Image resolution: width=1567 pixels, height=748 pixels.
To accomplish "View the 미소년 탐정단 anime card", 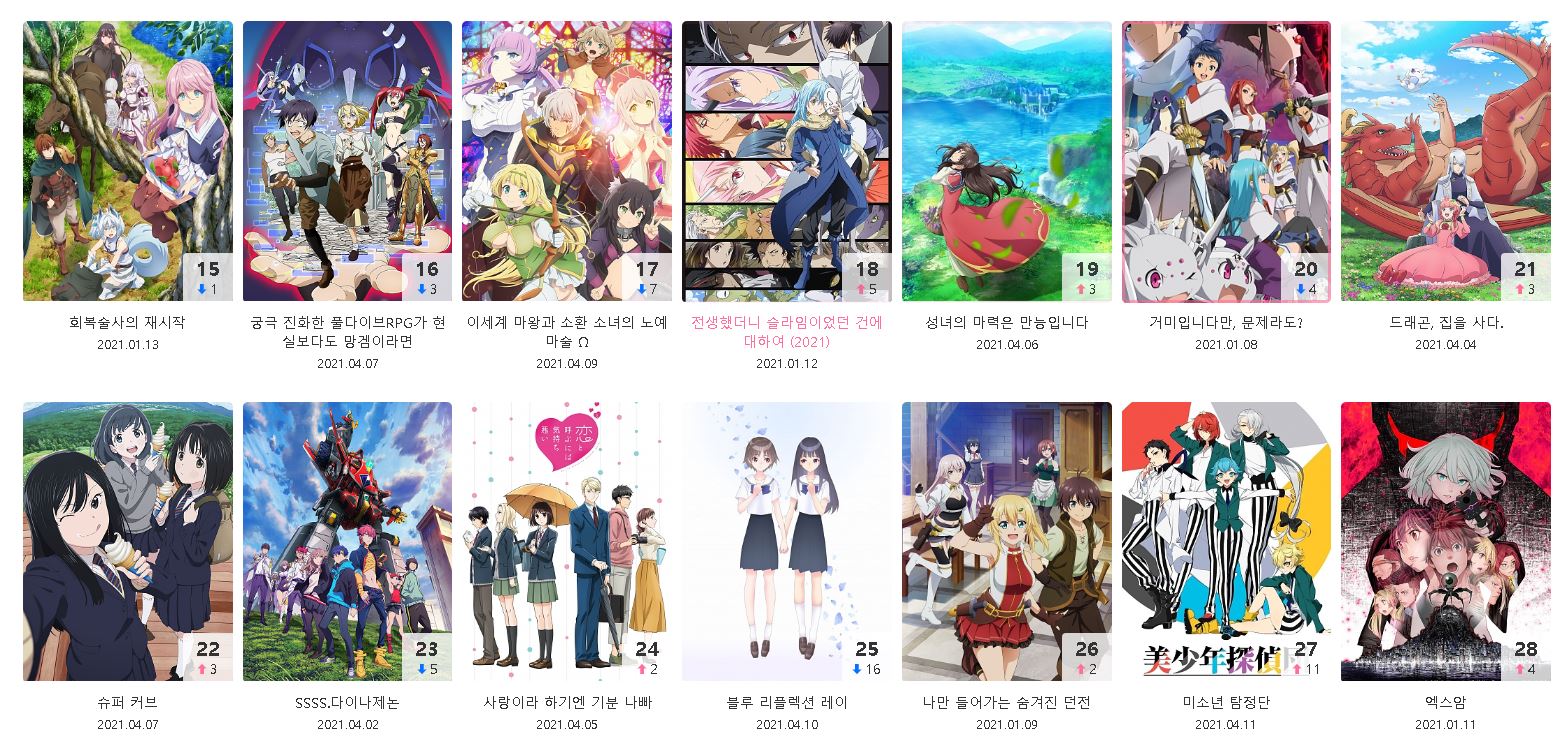I will pos(1226,541).
